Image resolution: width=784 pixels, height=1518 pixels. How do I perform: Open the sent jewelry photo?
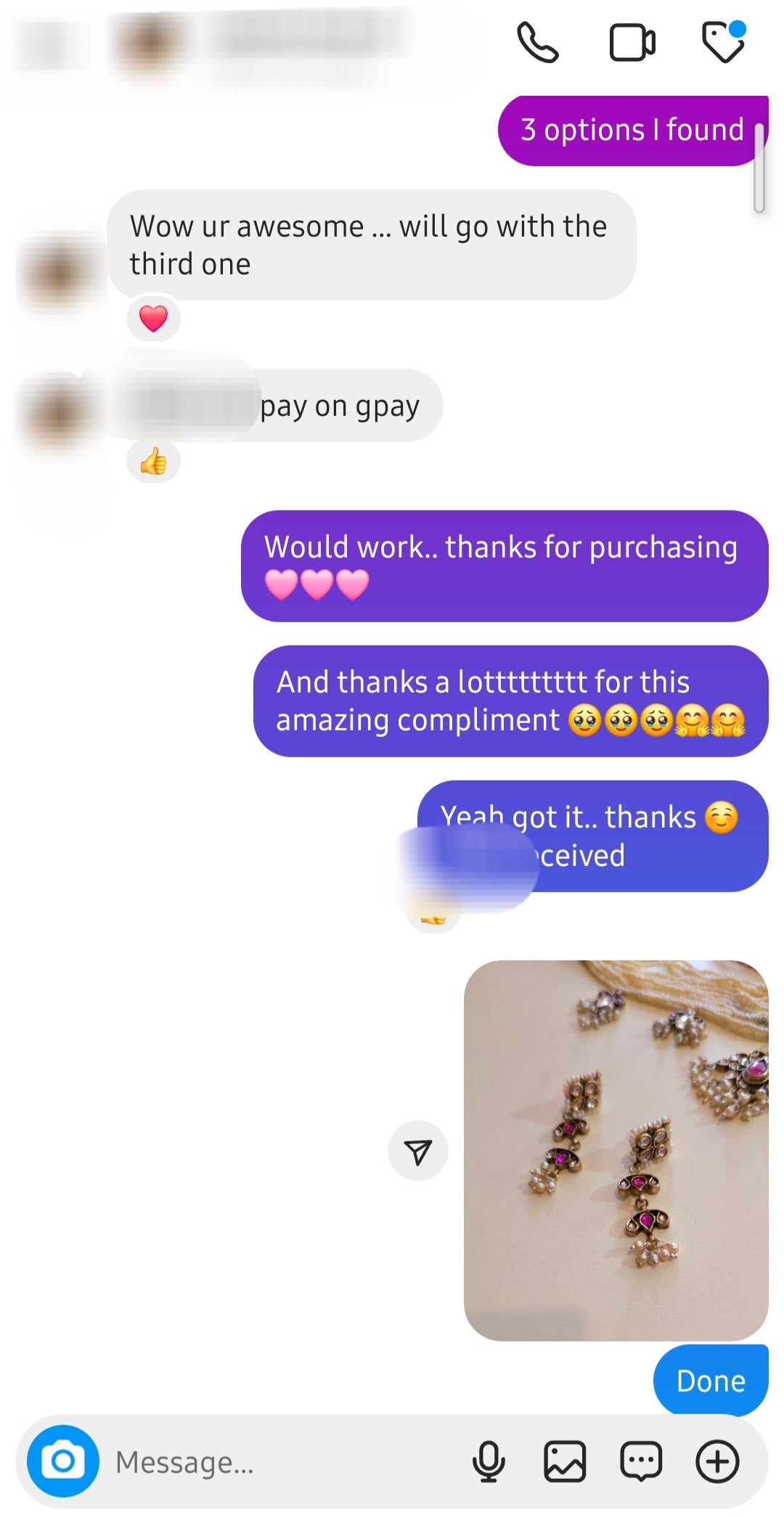point(616,1150)
